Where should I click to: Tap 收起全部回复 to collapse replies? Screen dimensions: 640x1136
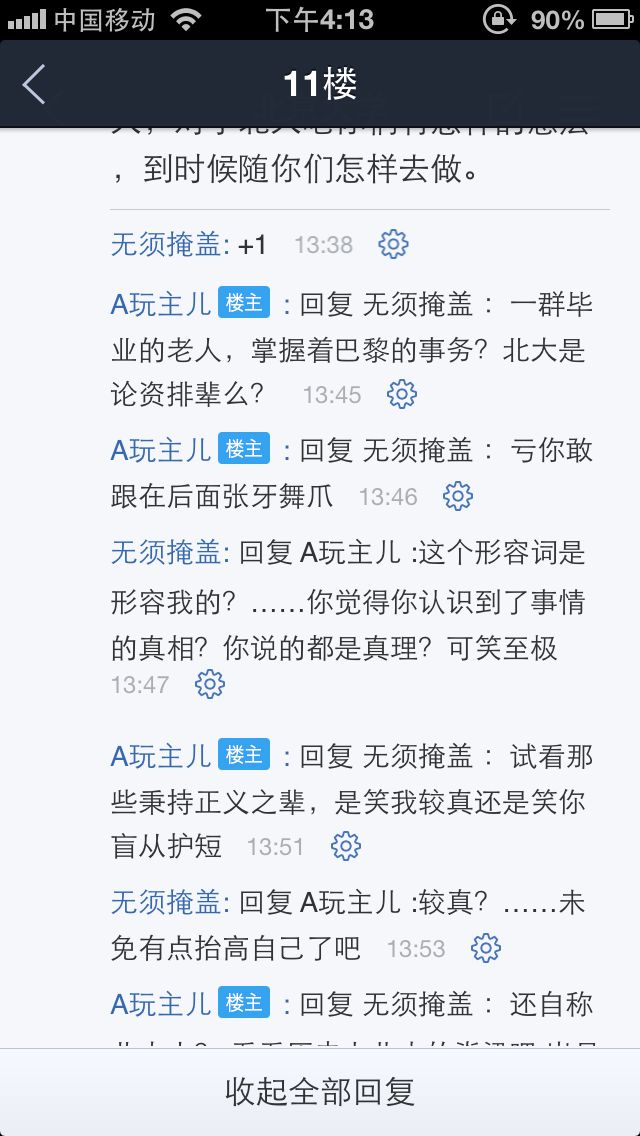point(320,1092)
